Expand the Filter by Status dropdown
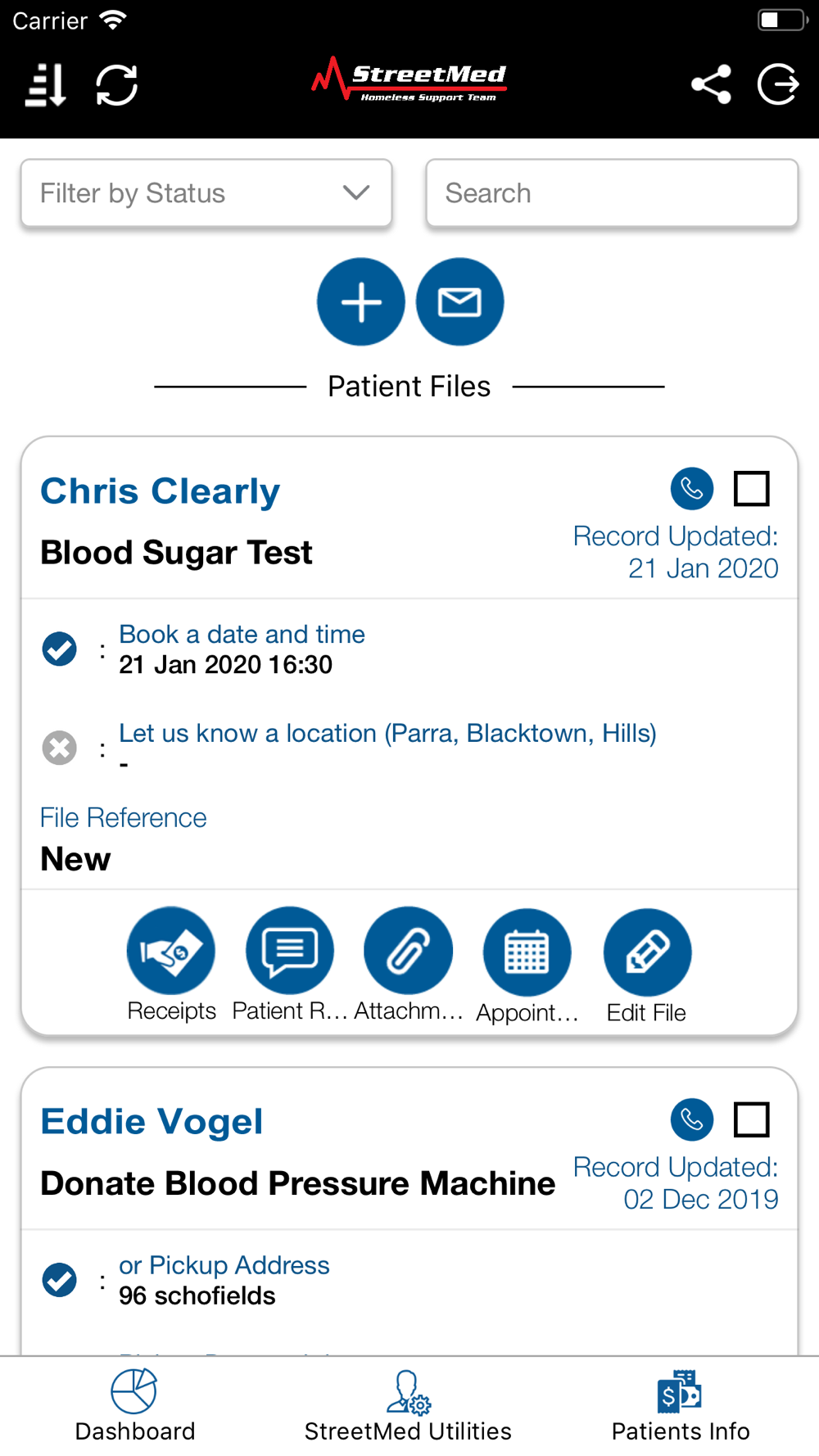 click(206, 193)
